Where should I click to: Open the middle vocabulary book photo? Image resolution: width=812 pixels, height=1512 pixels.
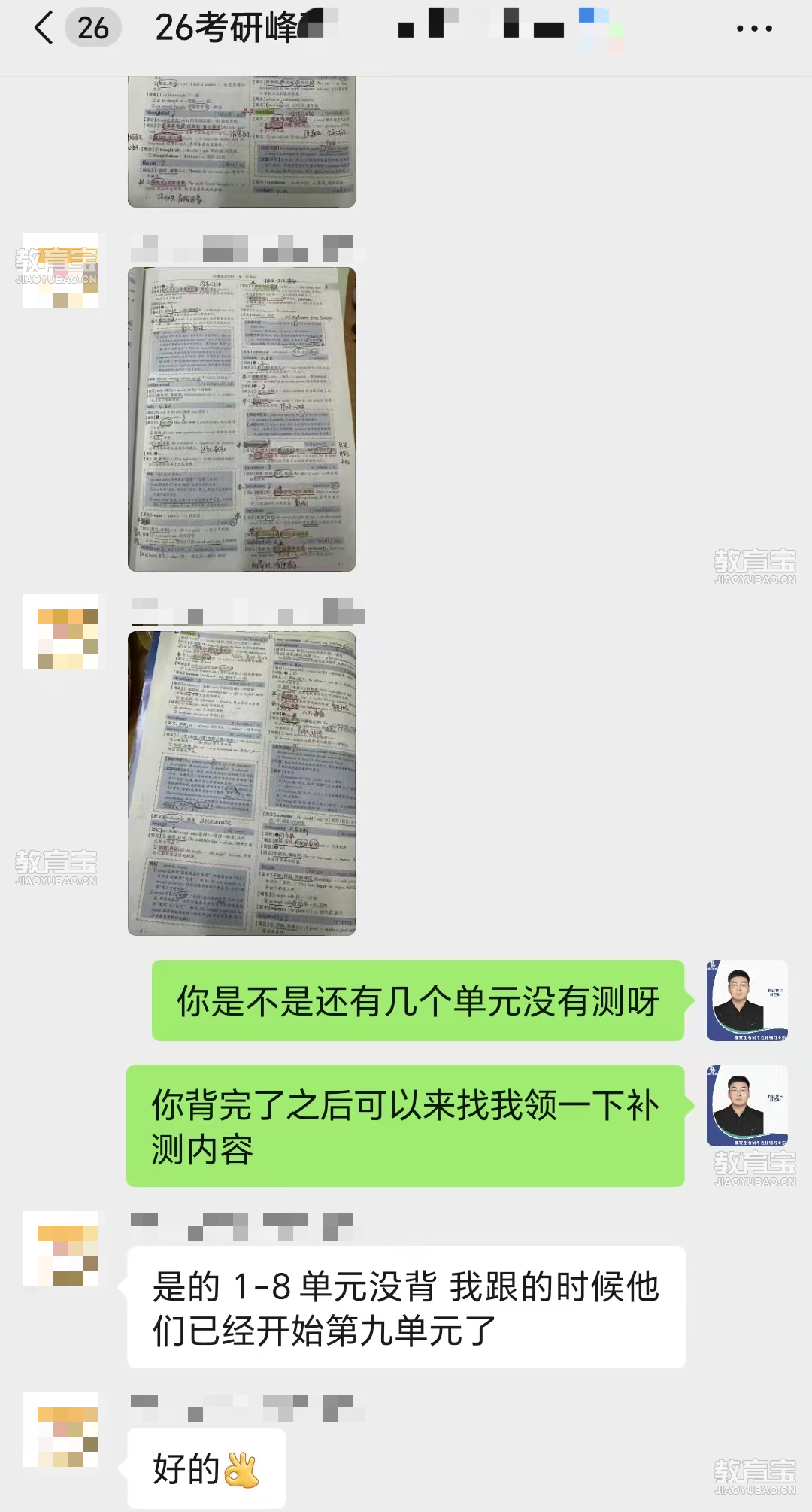(241, 419)
